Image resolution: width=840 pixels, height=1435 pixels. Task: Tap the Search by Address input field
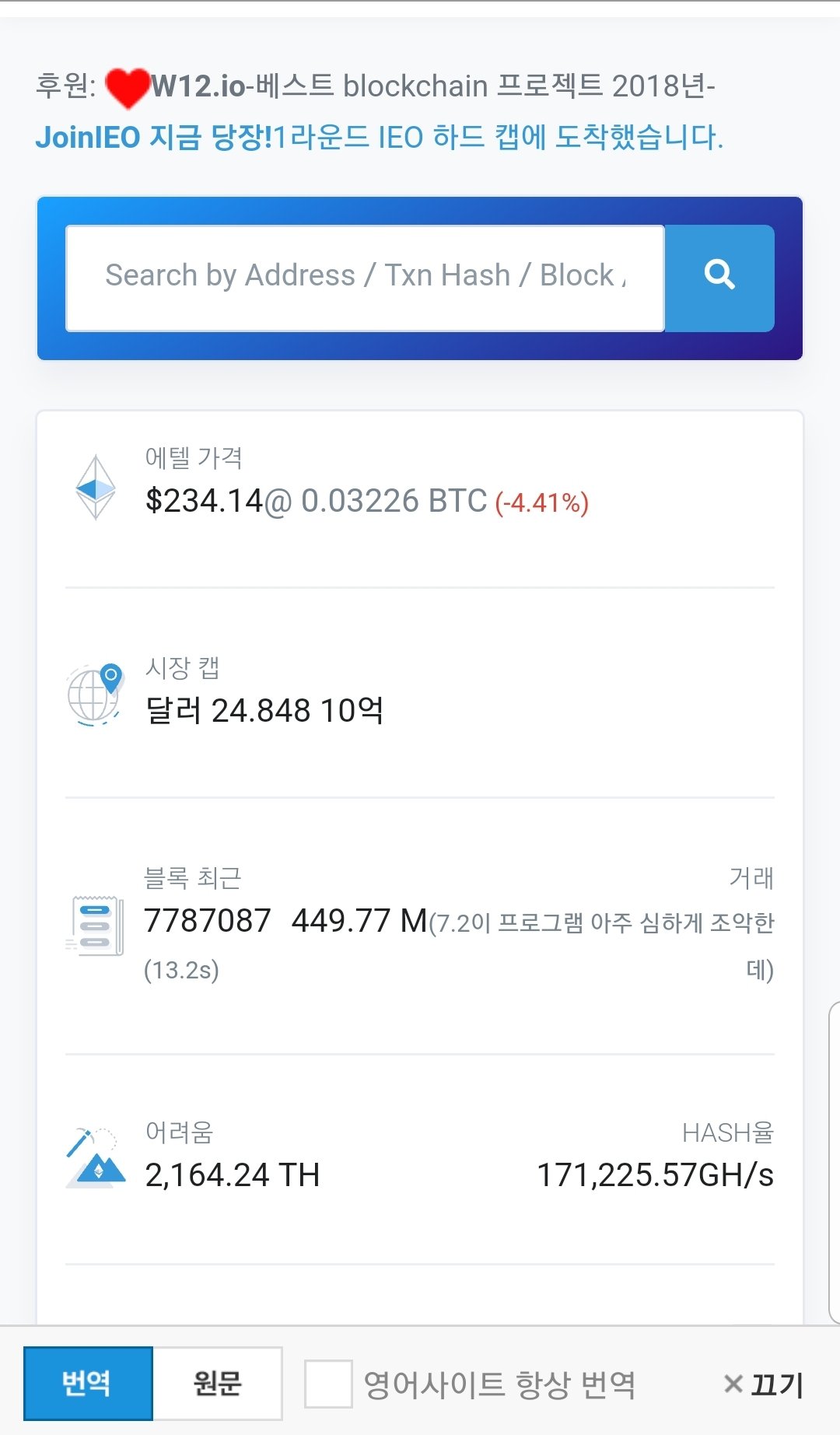(365, 278)
